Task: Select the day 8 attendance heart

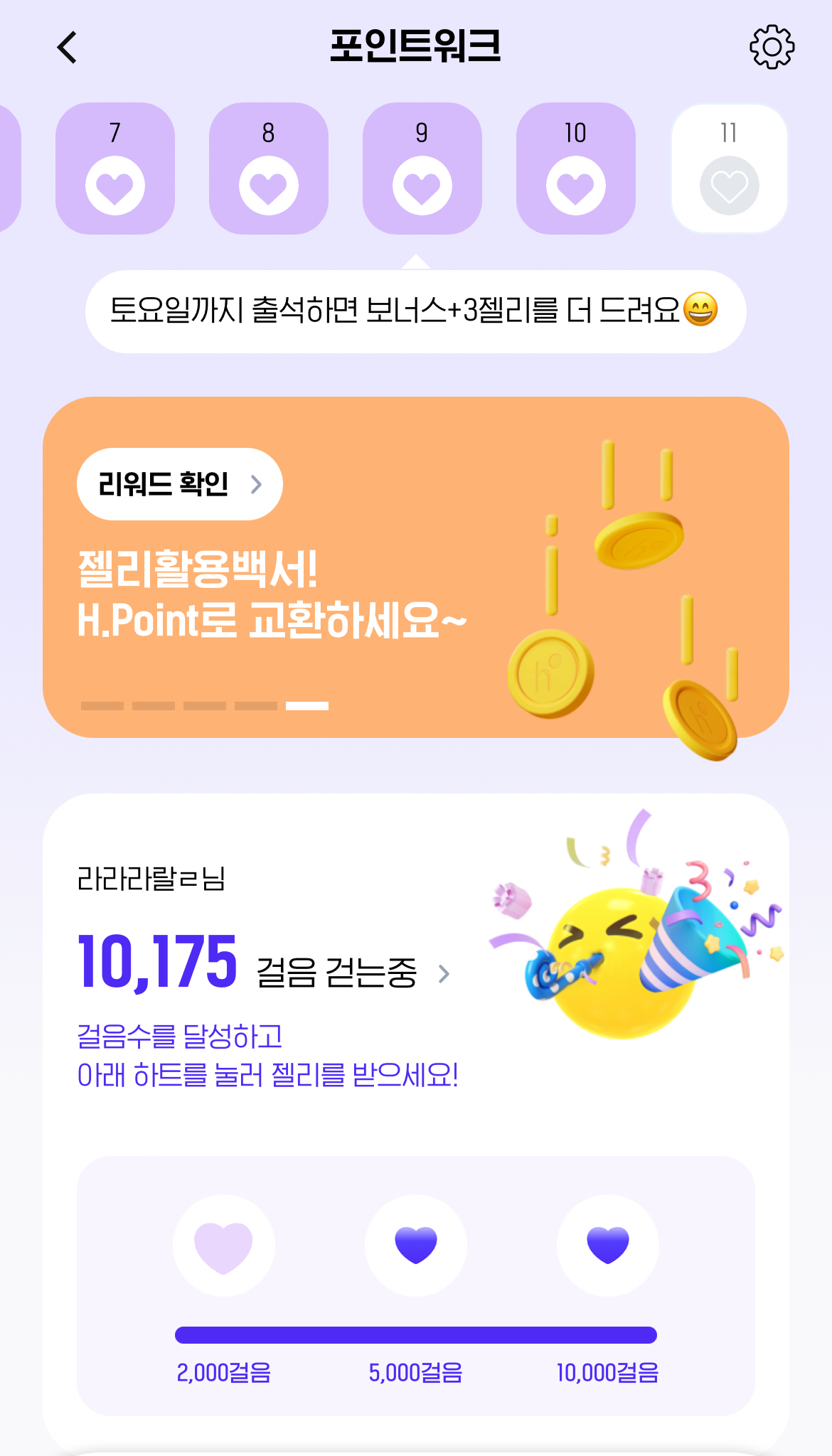Action: [269, 186]
